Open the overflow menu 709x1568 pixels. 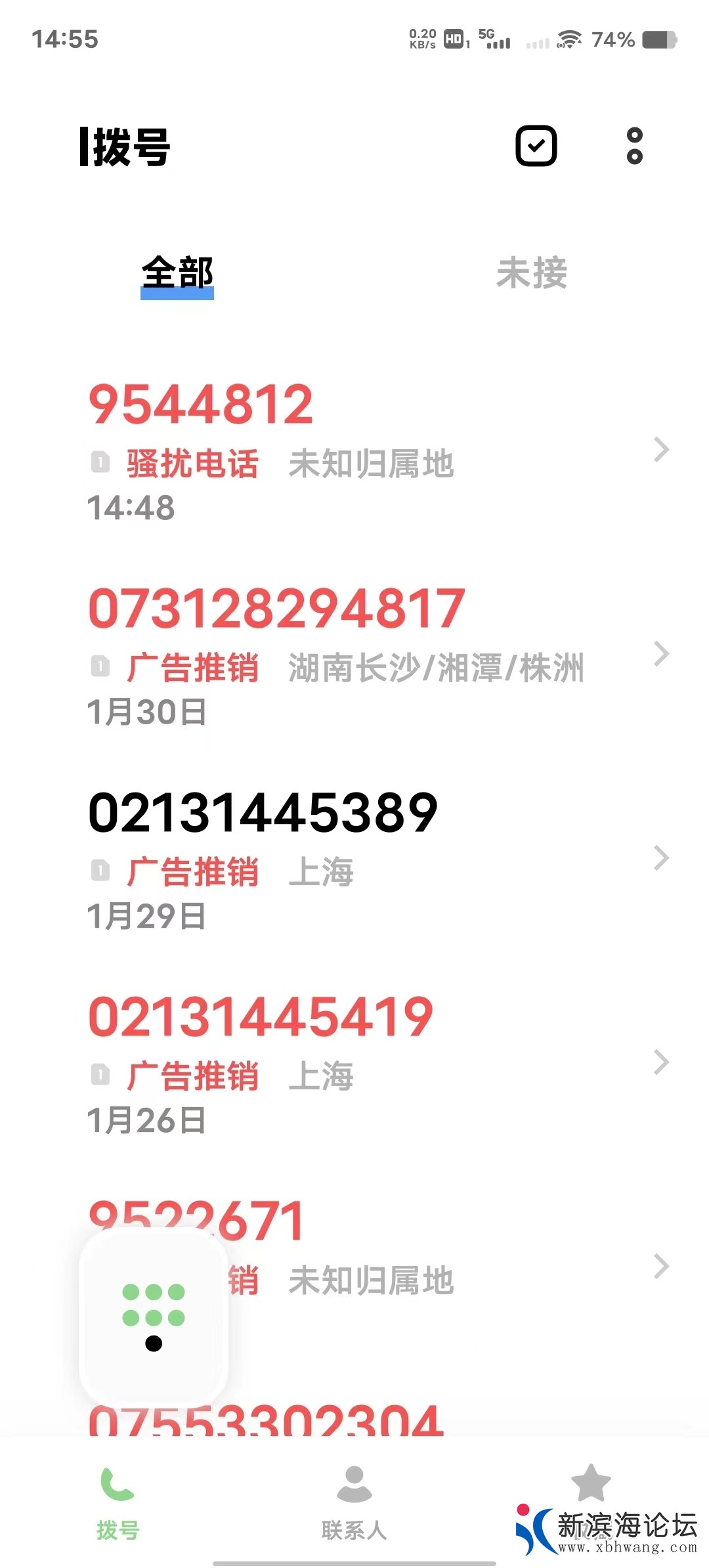(x=634, y=146)
